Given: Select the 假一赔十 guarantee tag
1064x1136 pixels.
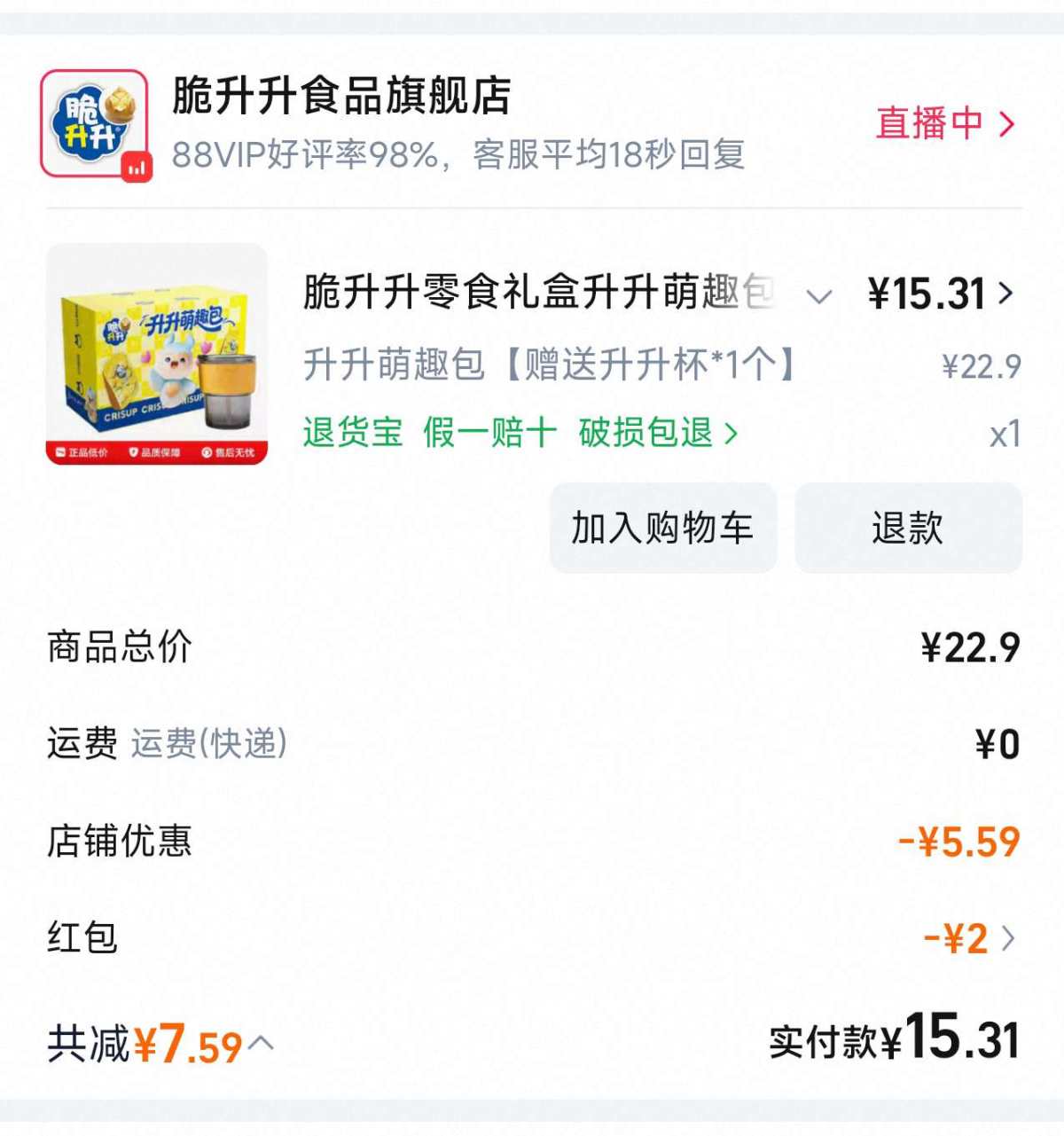Looking at the screenshot, I should pos(492,432).
